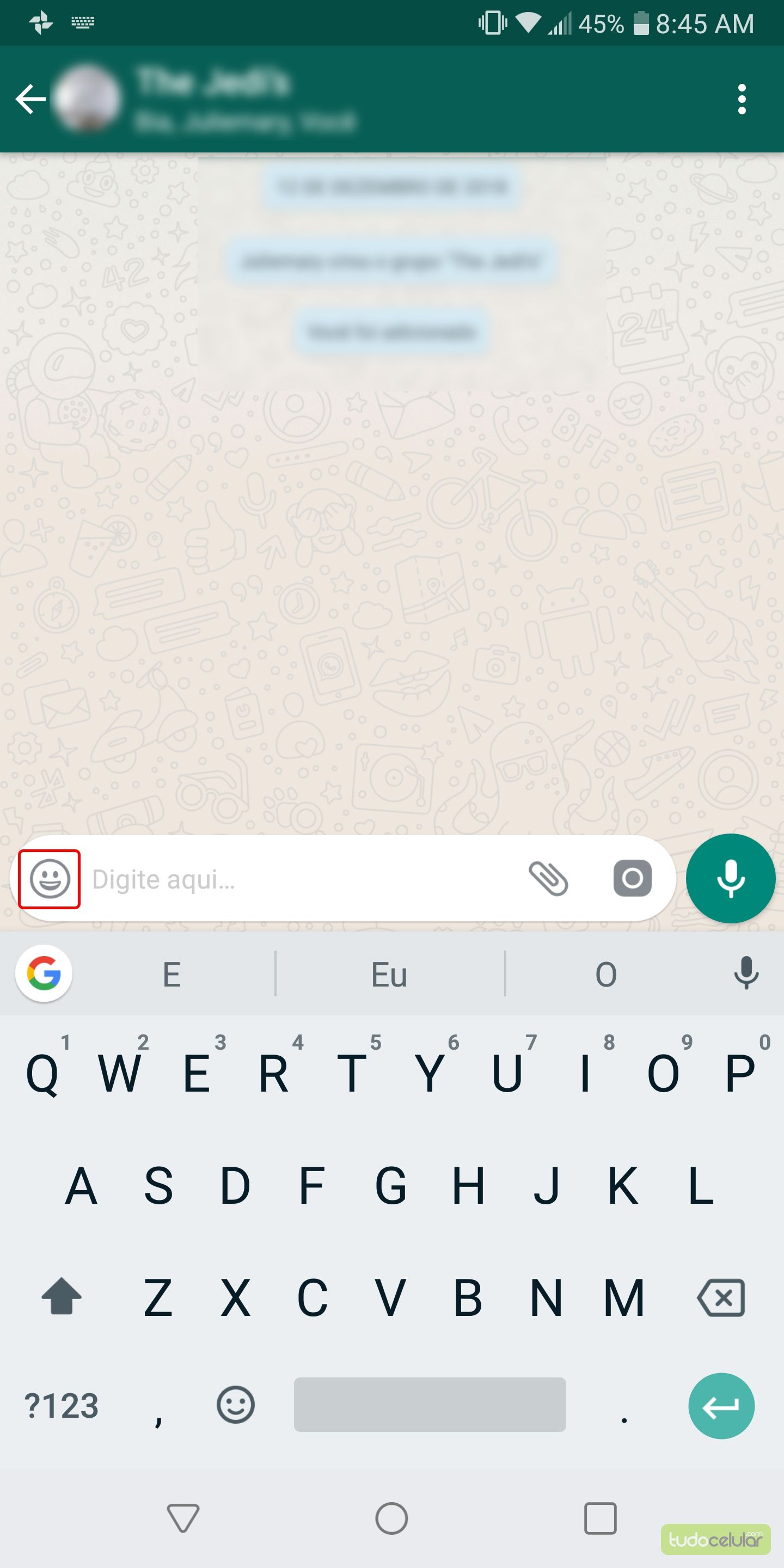Tap the green voice message microphone
The width and height of the screenshot is (784, 1568).
pos(731,878)
